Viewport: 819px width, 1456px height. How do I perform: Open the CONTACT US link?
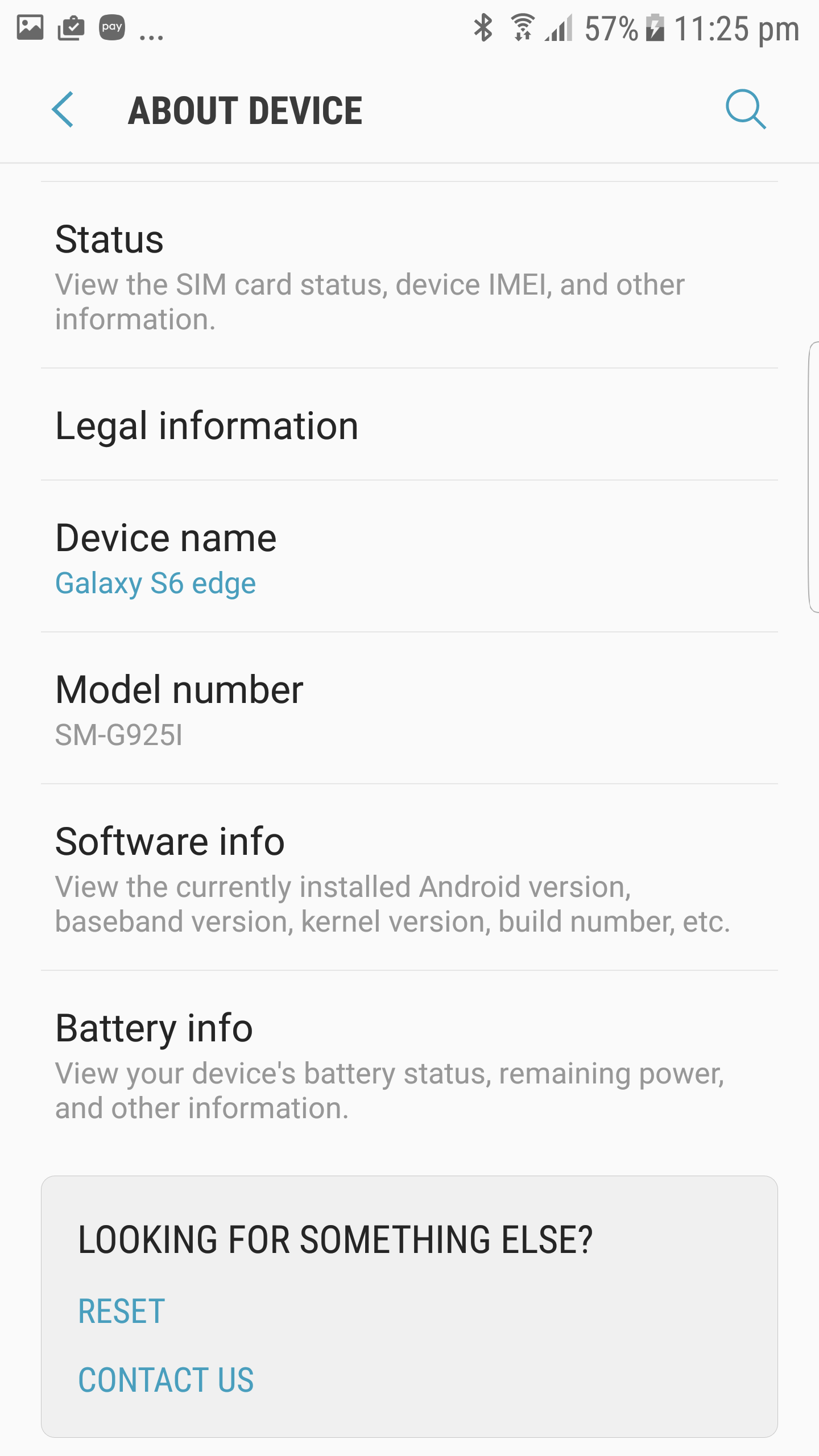click(166, 1379)
